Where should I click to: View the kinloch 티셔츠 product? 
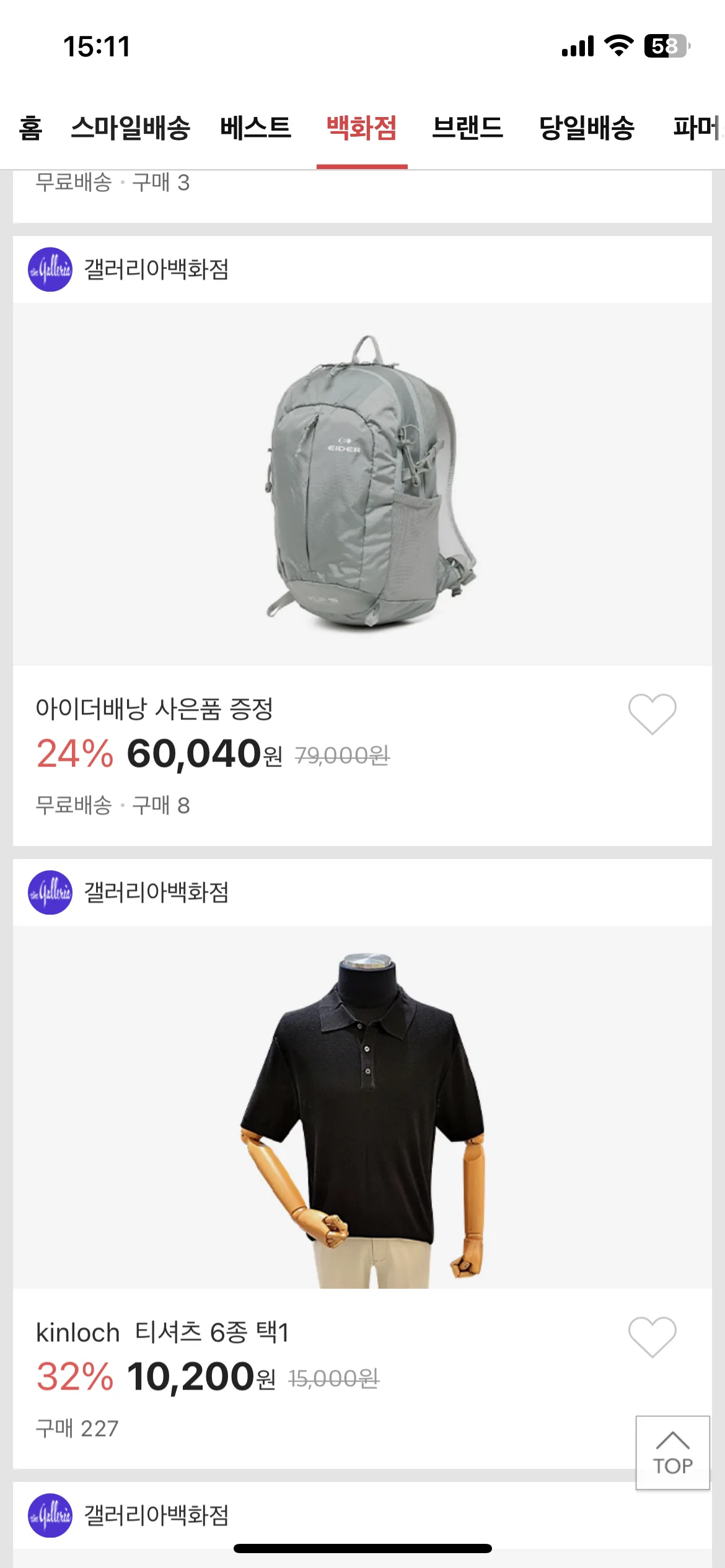pos(362,1107)
